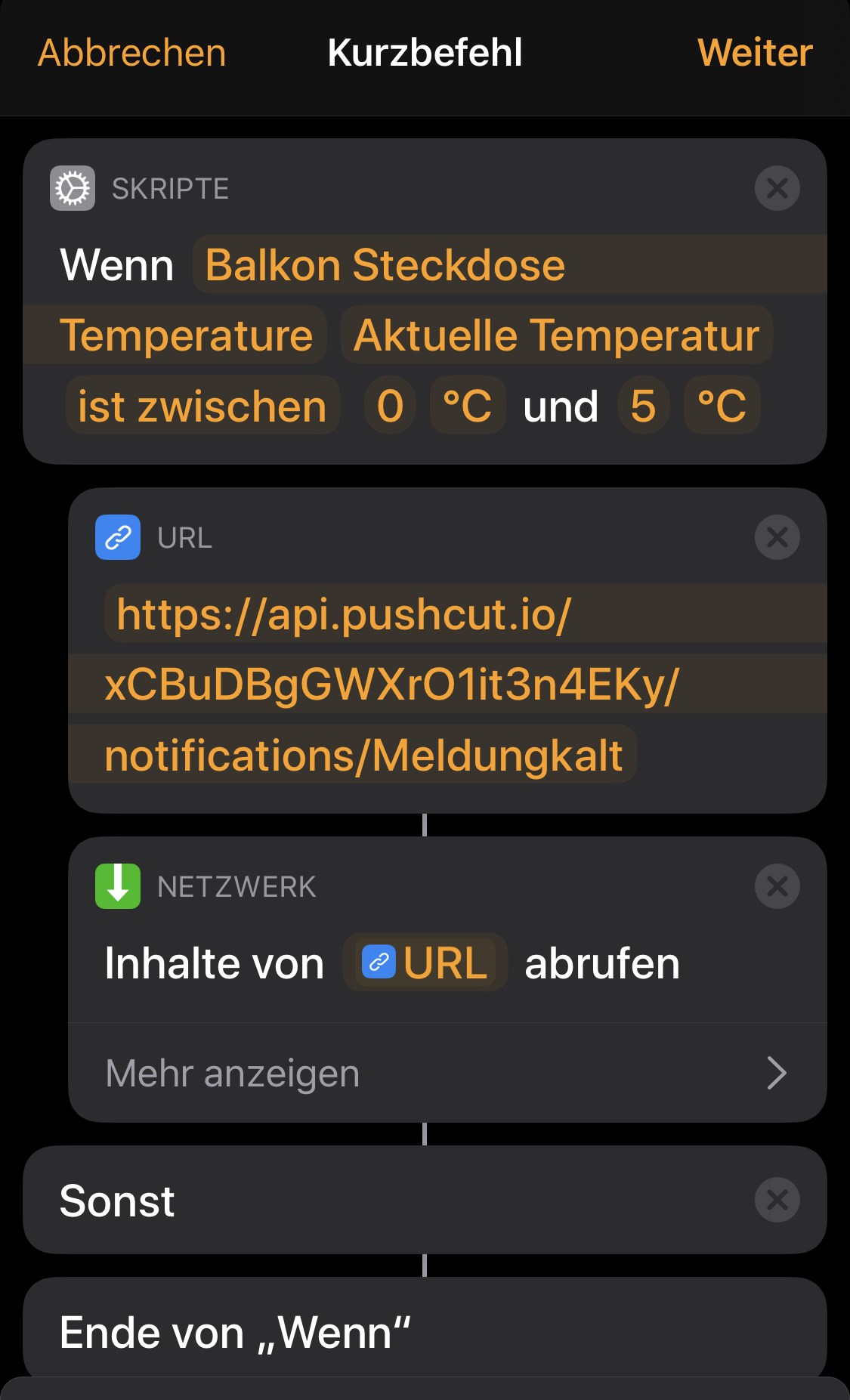This screenshot has height=1400, width=850.
Task: Delete the URL action
Action: pyautogui.click(x=777, y=537)
